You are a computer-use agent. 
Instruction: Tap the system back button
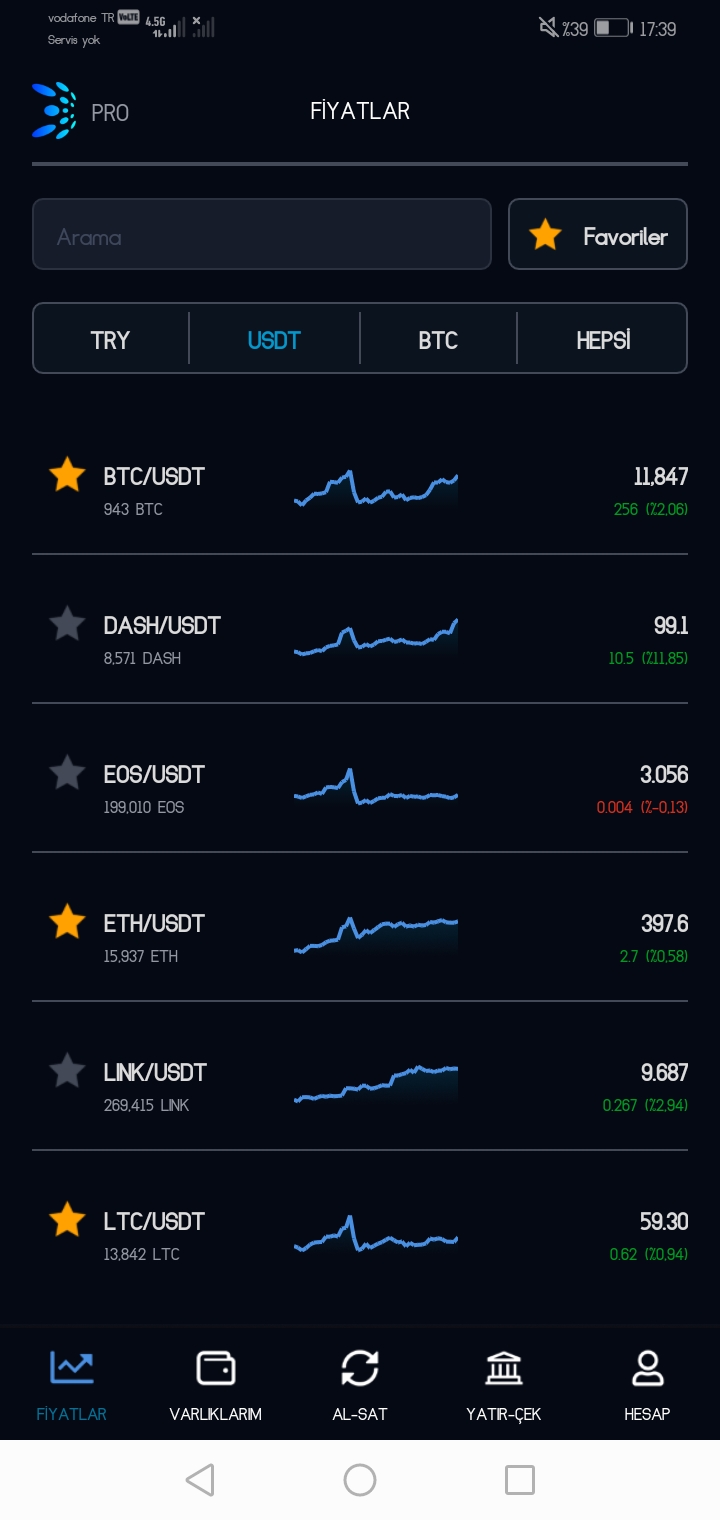pyautogui.click(x=200, y=1480)
